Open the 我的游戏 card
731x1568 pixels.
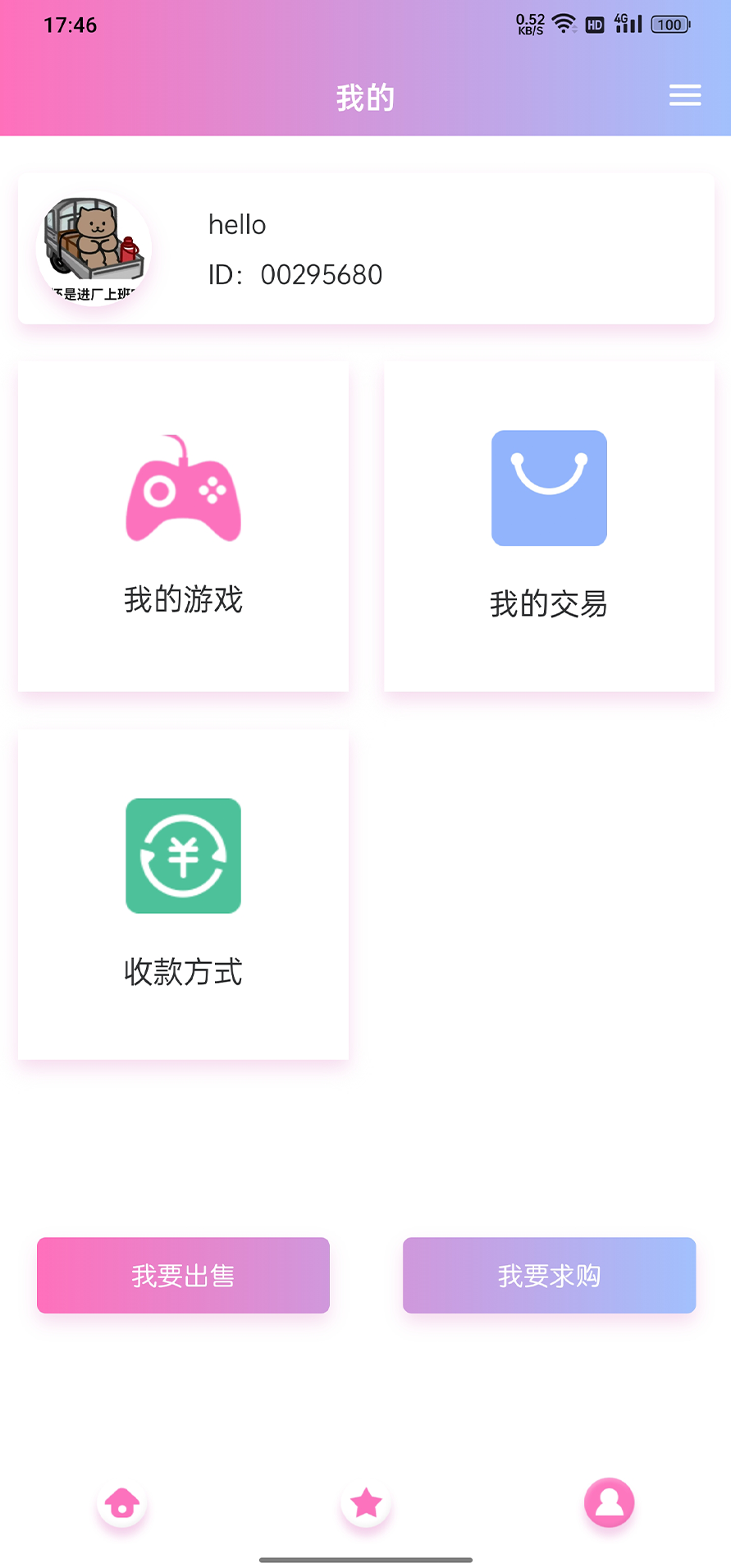(x=183, y=525)
